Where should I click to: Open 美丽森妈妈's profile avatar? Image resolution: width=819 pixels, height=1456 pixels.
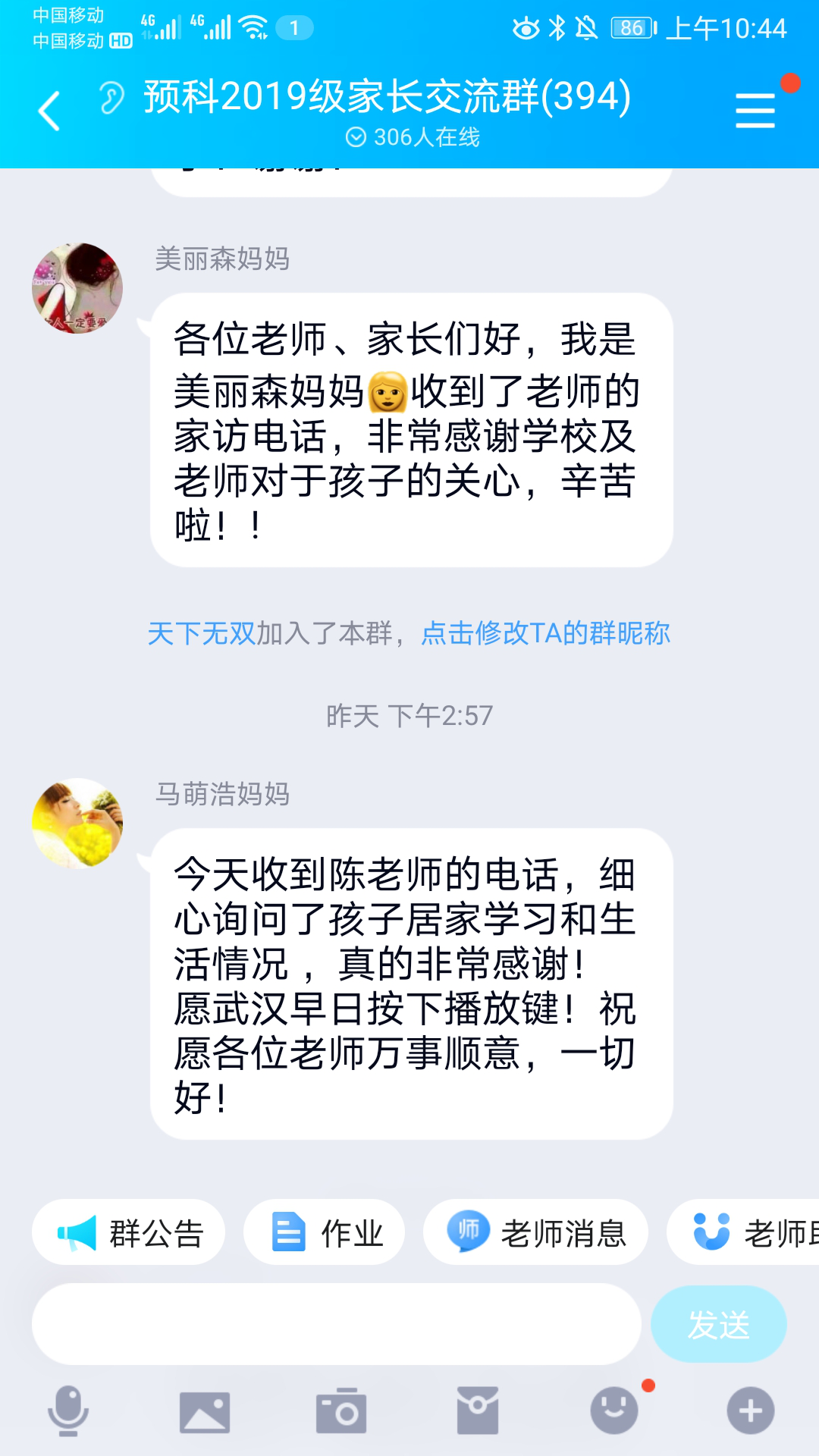point(77,288)
